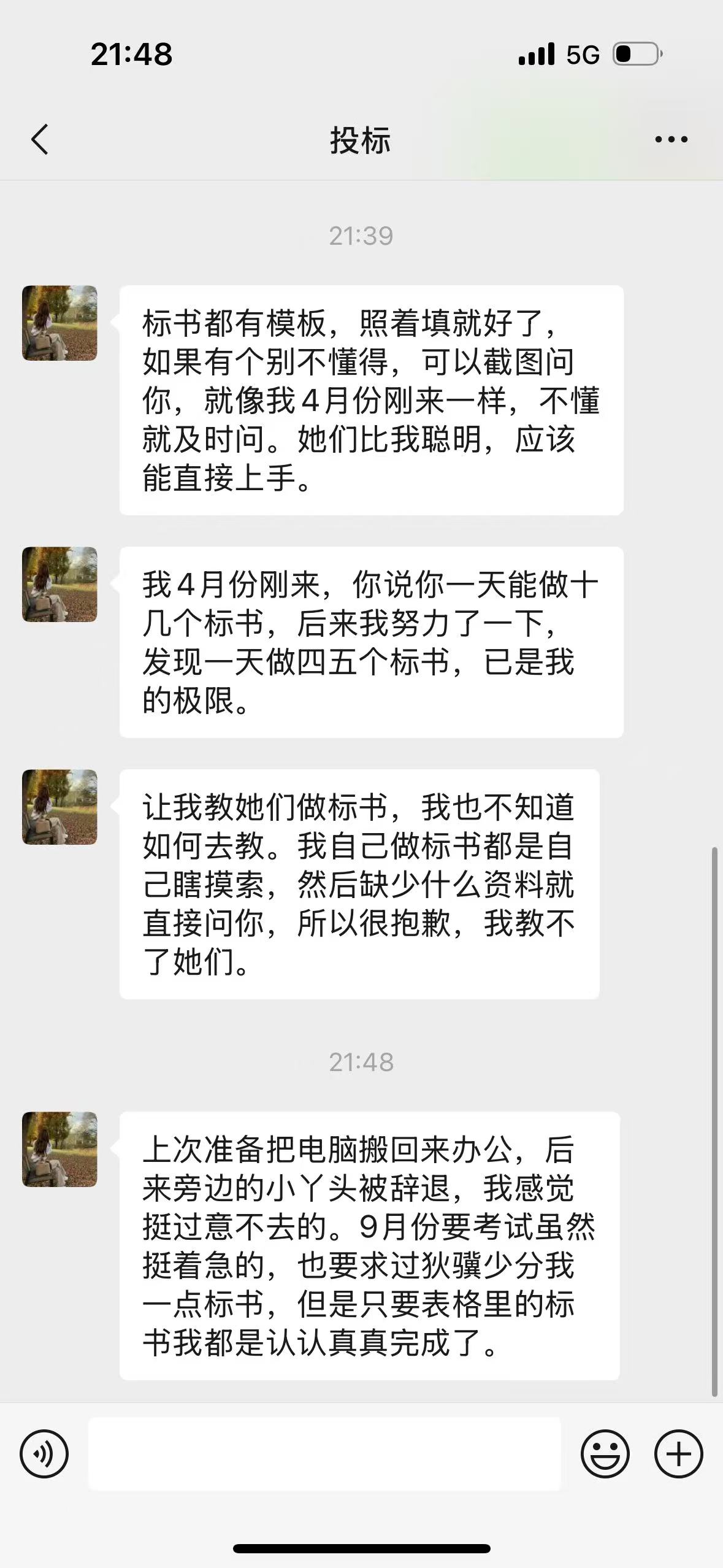Tap the avatar beside 上次准备把电脑 message
The width and height of the screenshot is (723, 1568).
coord(59,1149)
